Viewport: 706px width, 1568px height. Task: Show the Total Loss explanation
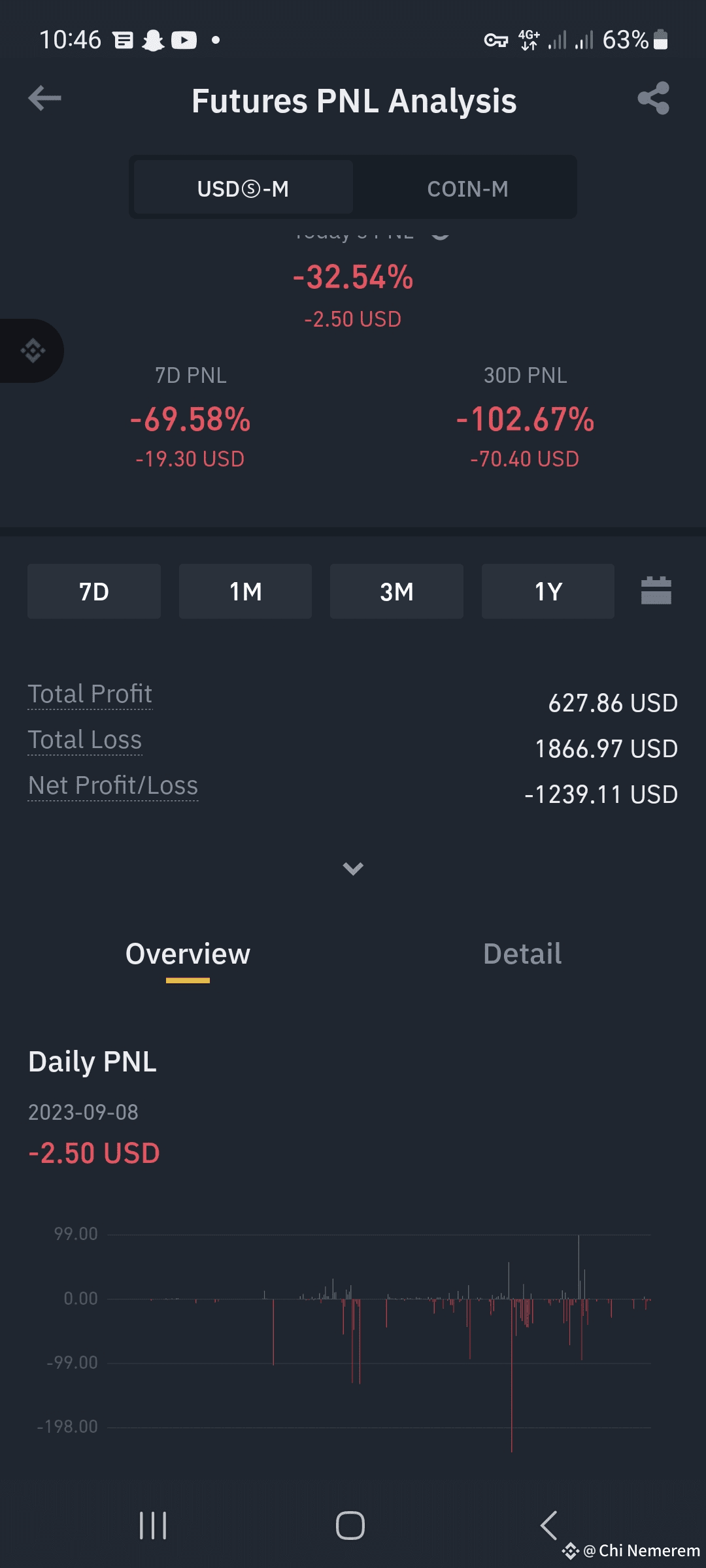(x=85, y=740)
